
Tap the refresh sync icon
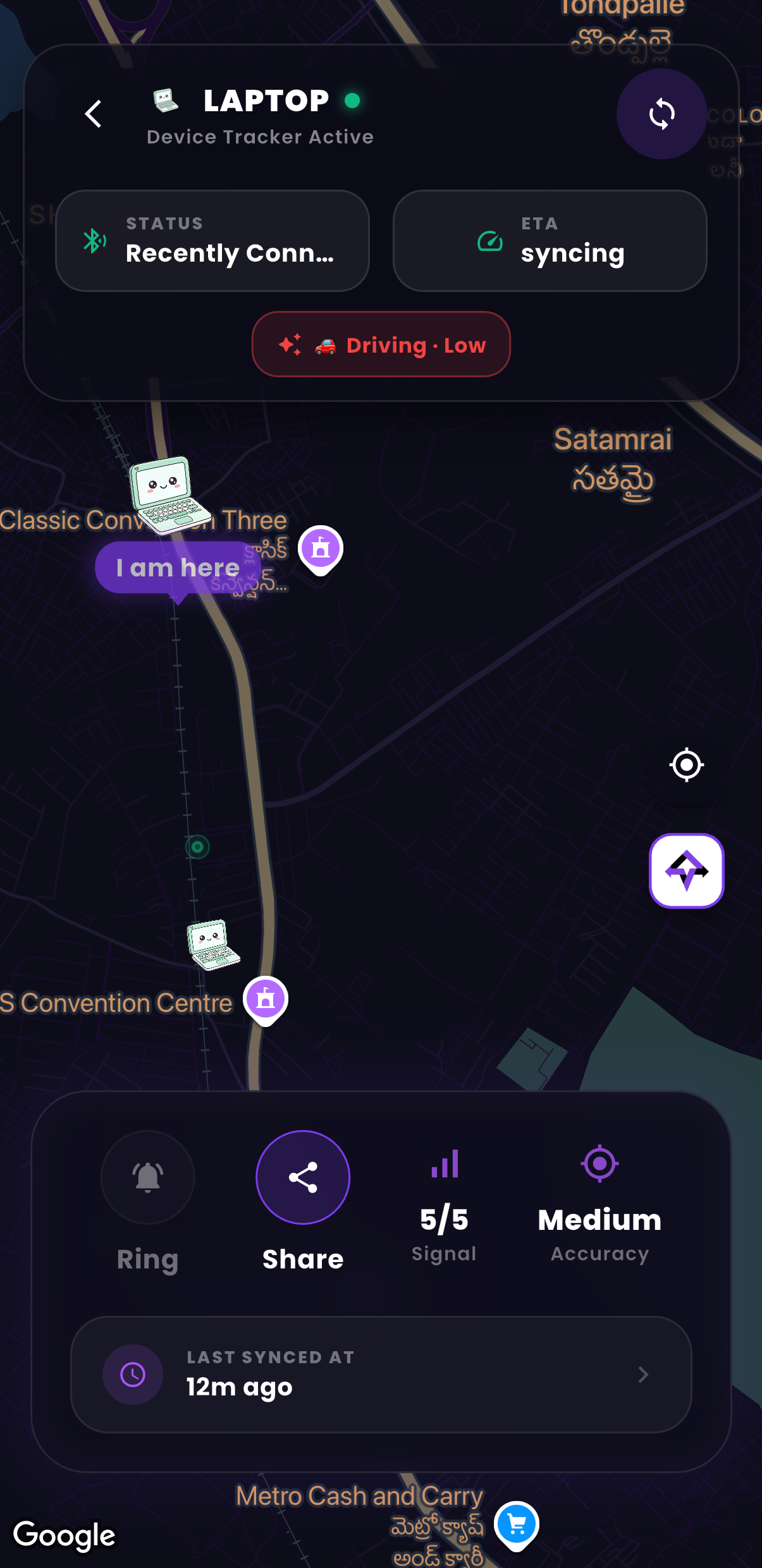pyautogui.click(x=661, y=114)
